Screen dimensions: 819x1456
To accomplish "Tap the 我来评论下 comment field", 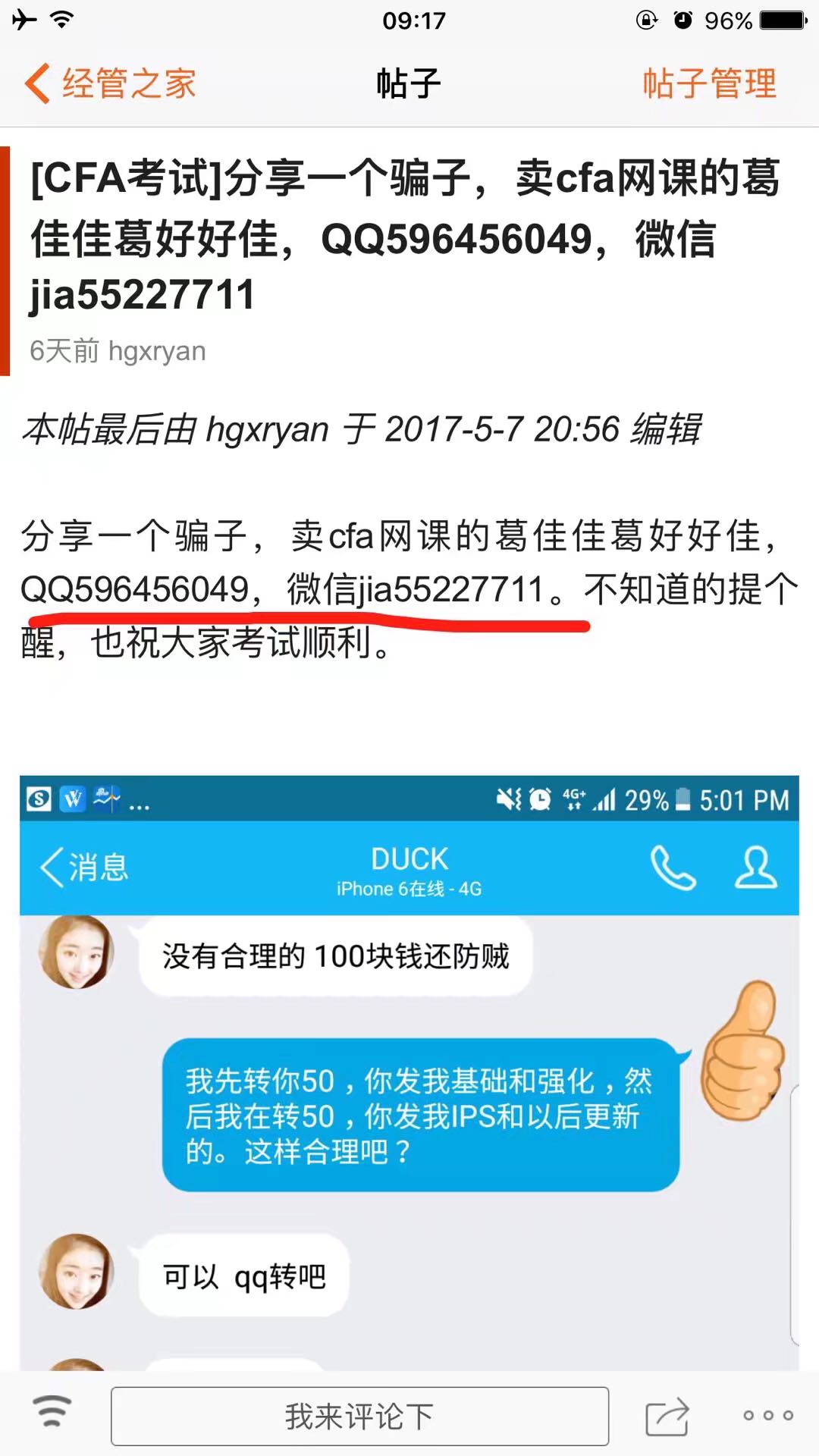I will pos(359,1416).
